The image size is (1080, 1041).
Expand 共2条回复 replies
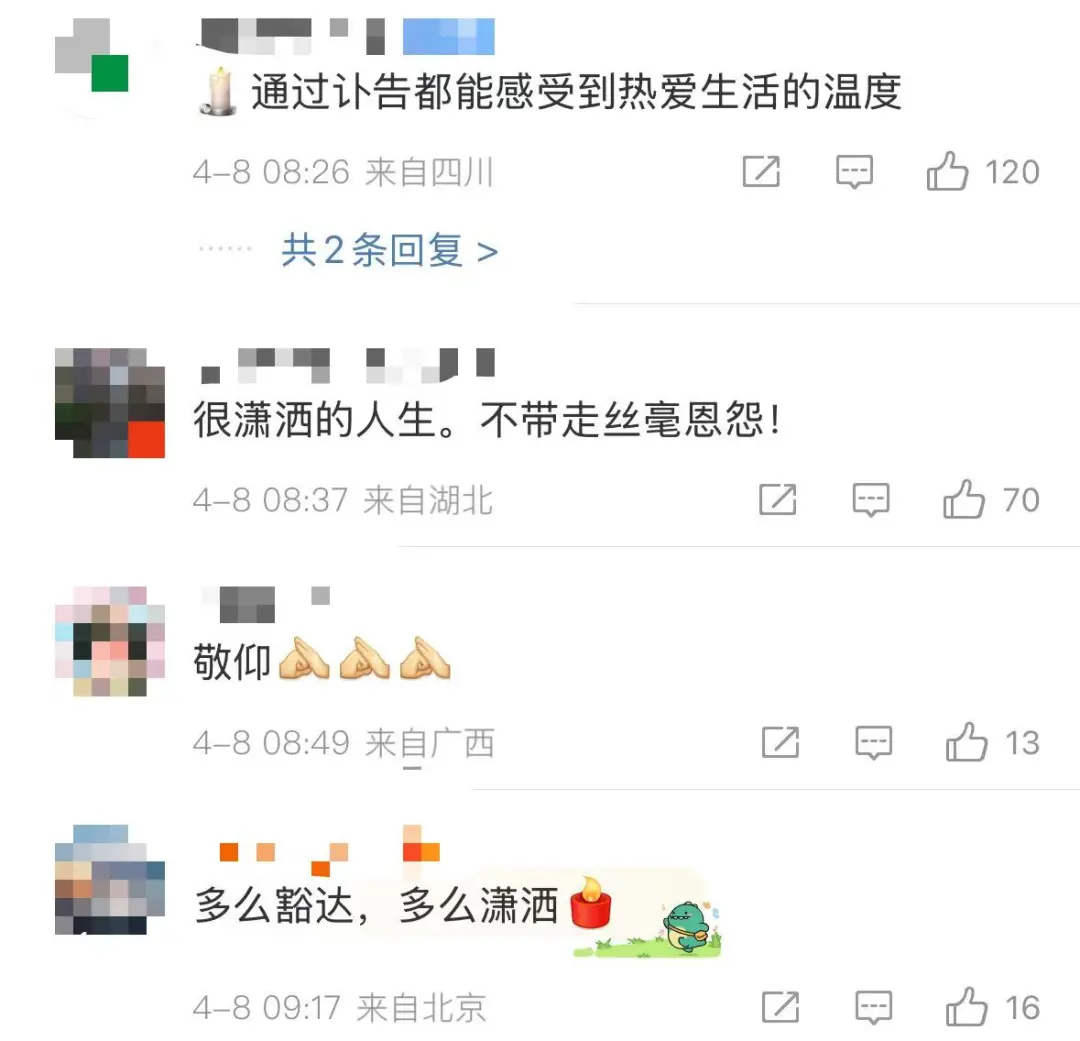click(x=389, y=250)
